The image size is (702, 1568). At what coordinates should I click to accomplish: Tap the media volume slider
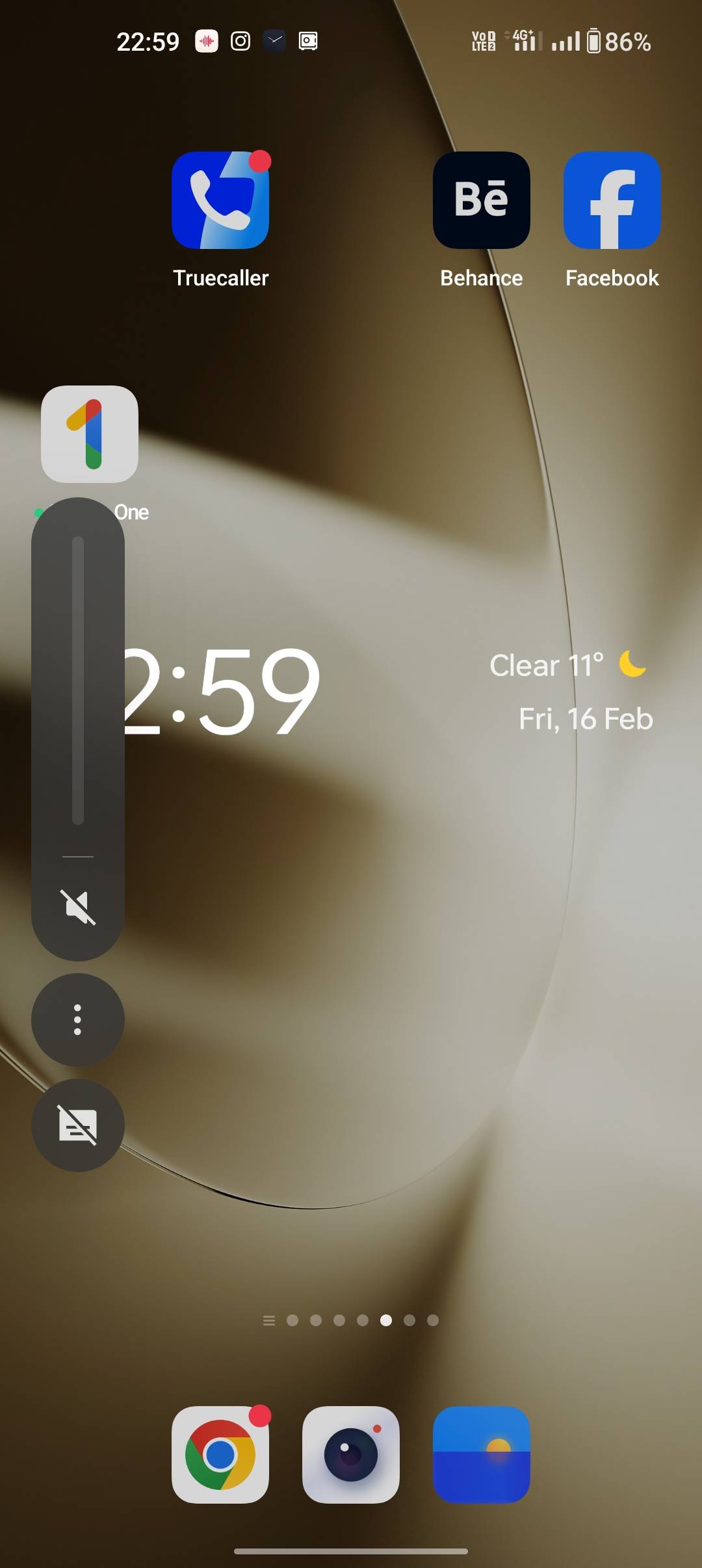point(78,680)
